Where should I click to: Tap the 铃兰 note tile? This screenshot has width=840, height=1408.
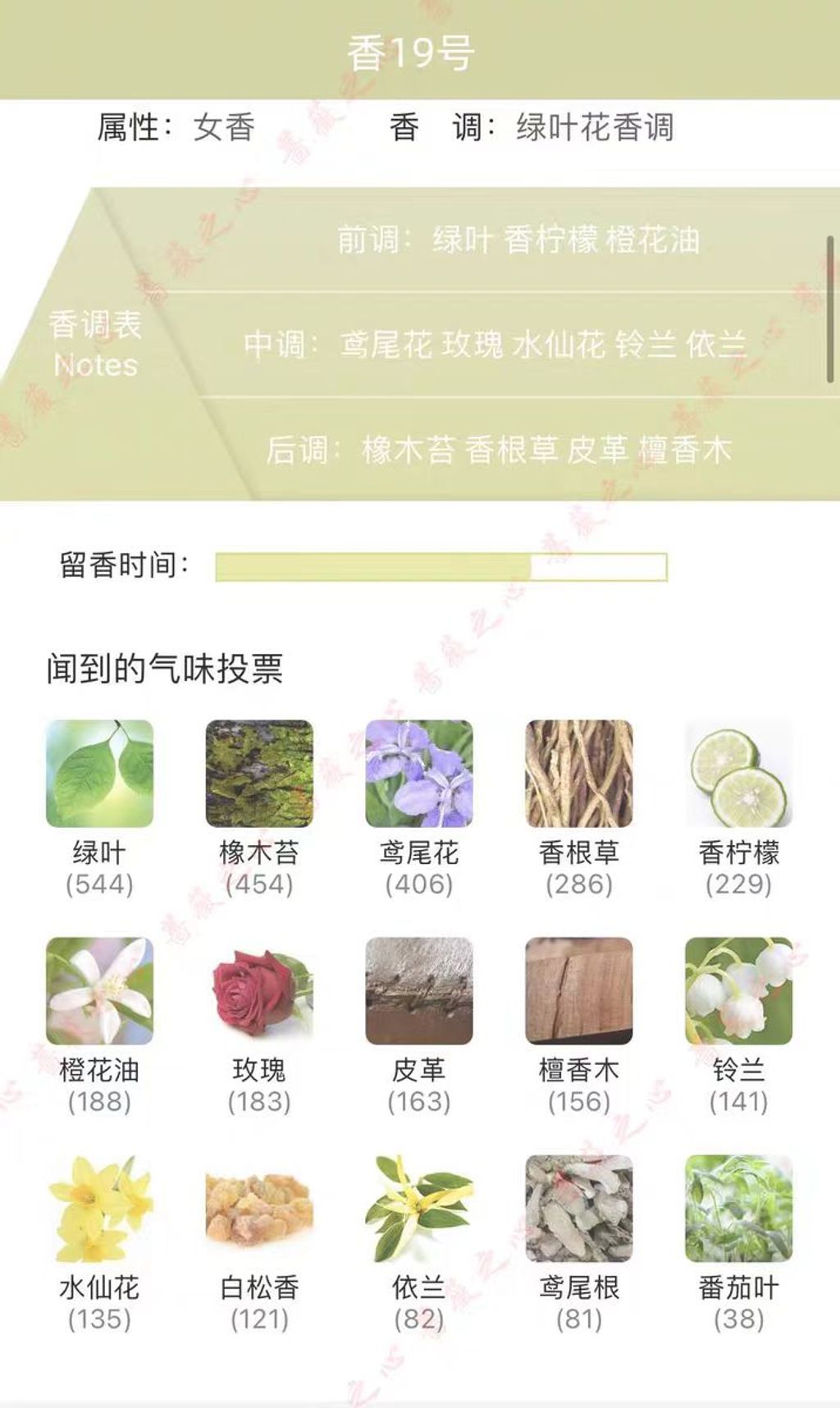[x=739, y=991]
